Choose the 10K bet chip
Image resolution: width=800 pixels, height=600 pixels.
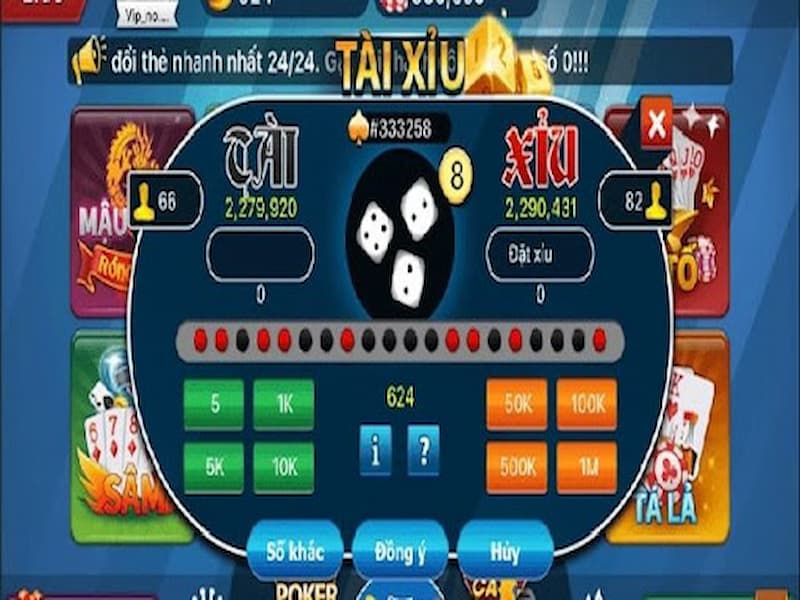[283, 466]
